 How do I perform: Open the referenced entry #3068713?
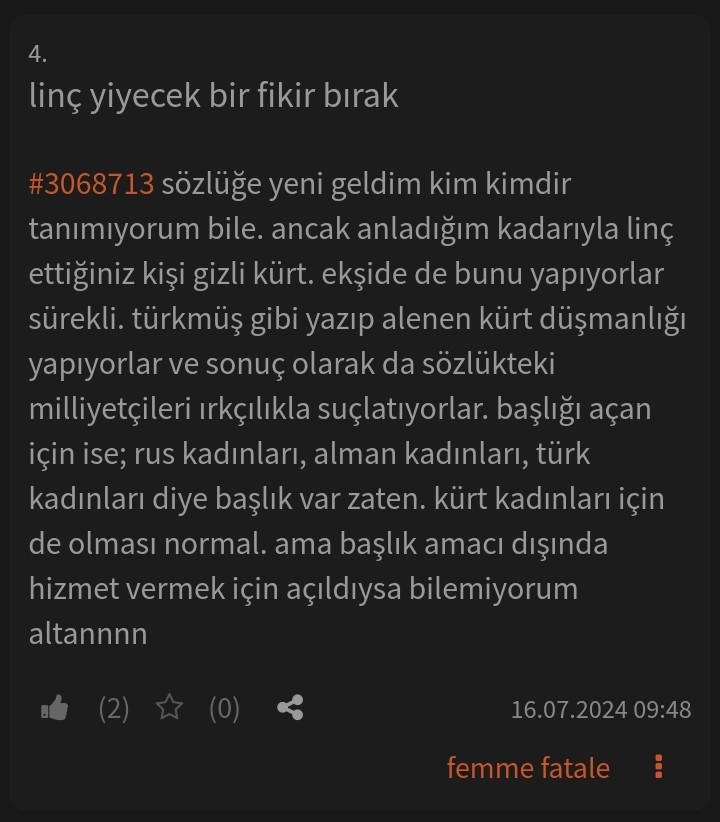[91, 185]
